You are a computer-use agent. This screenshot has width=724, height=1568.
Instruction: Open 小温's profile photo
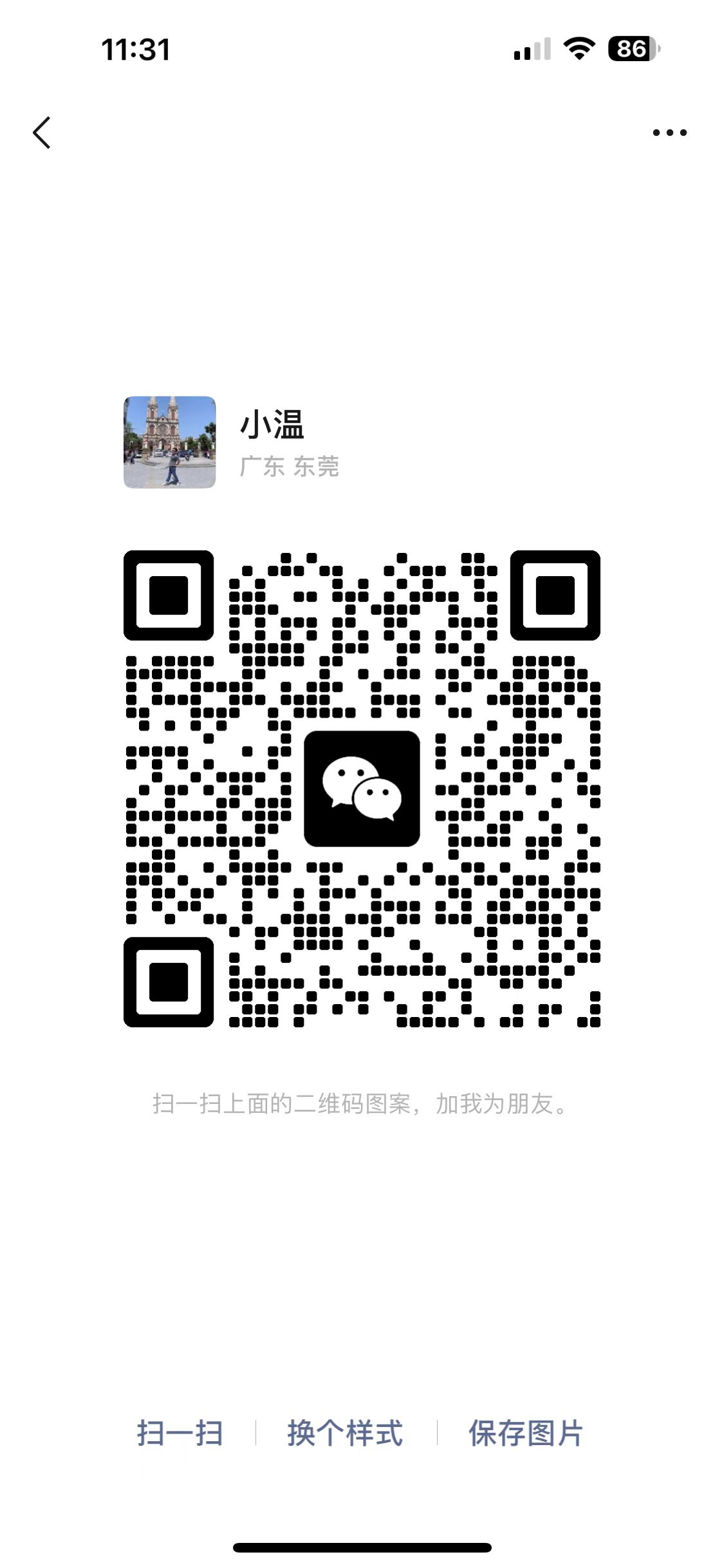[169, 442]
